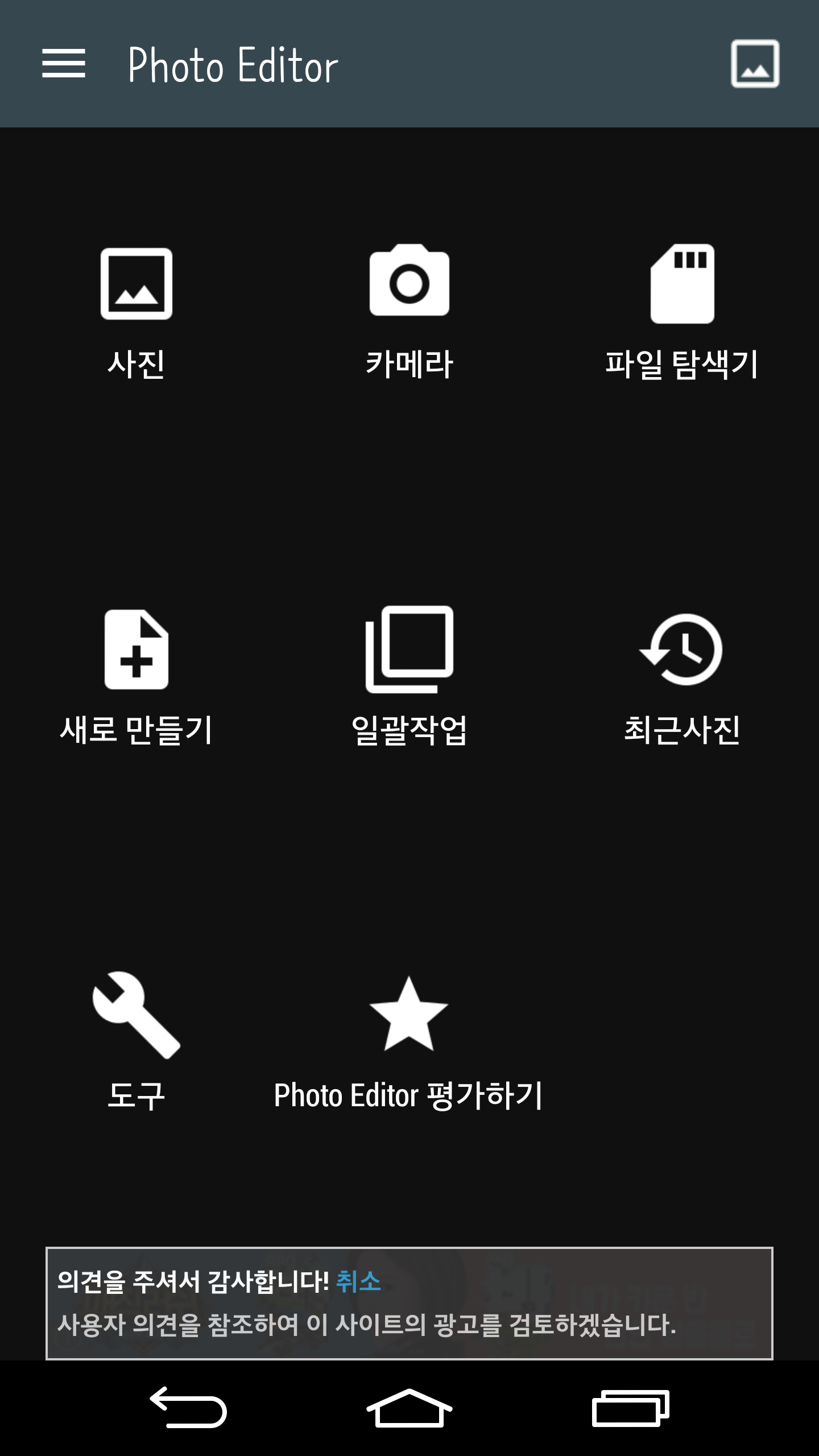Open system recent apps overview
Viewport: 819px width, 1456px height.
(630, 1408)
